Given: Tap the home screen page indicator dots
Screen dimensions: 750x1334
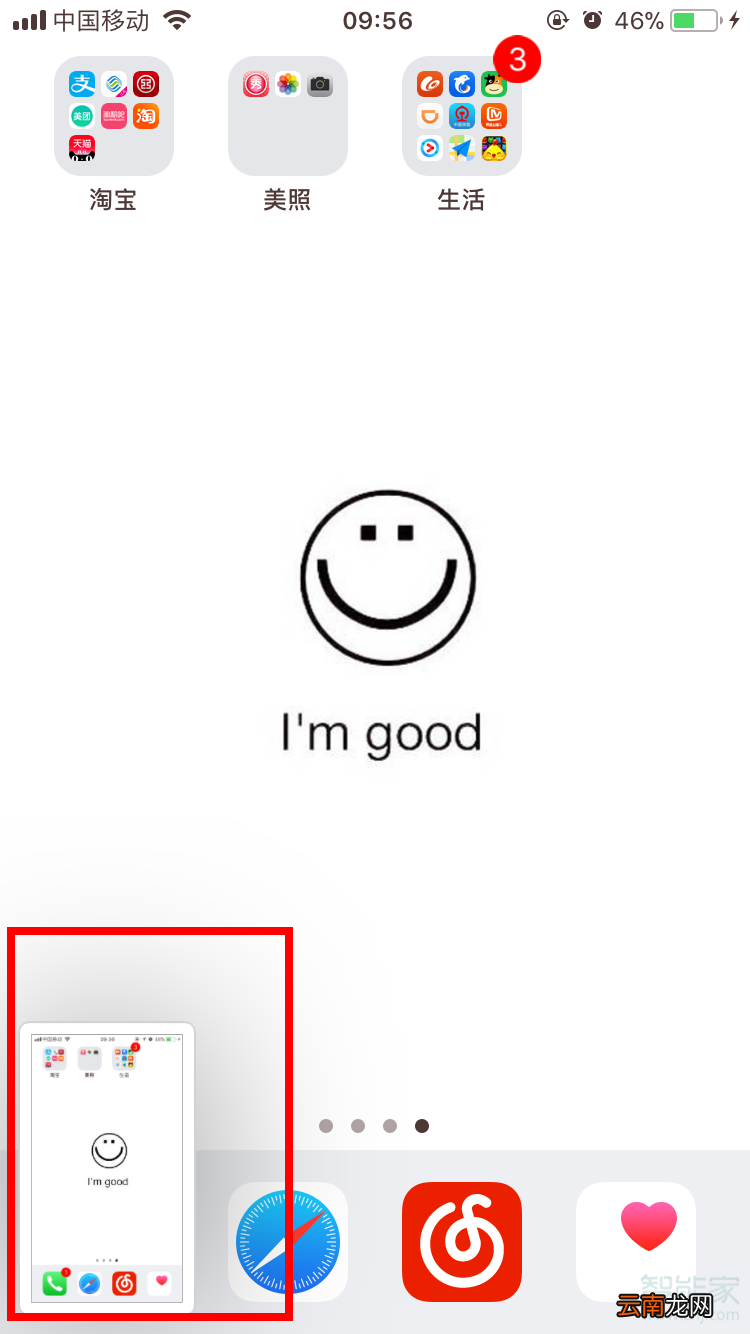Looking at the screenshot, I should 374,1126.
